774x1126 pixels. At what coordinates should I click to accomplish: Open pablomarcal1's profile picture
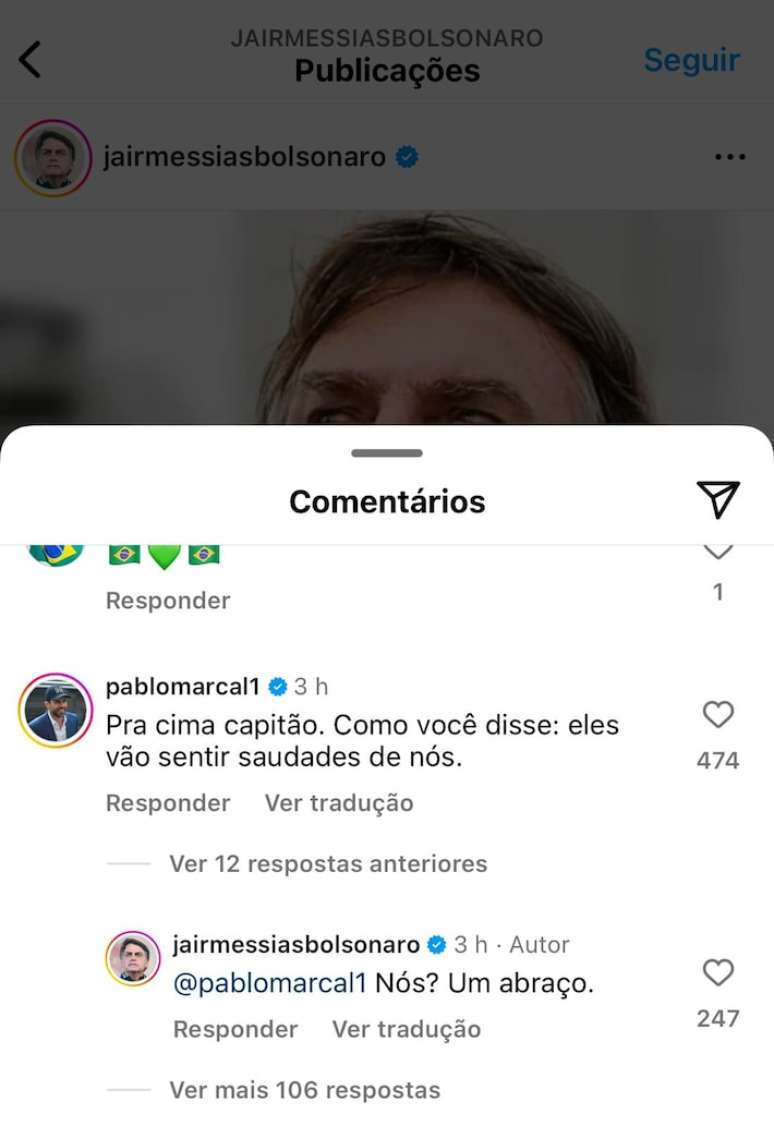[55, 711]
